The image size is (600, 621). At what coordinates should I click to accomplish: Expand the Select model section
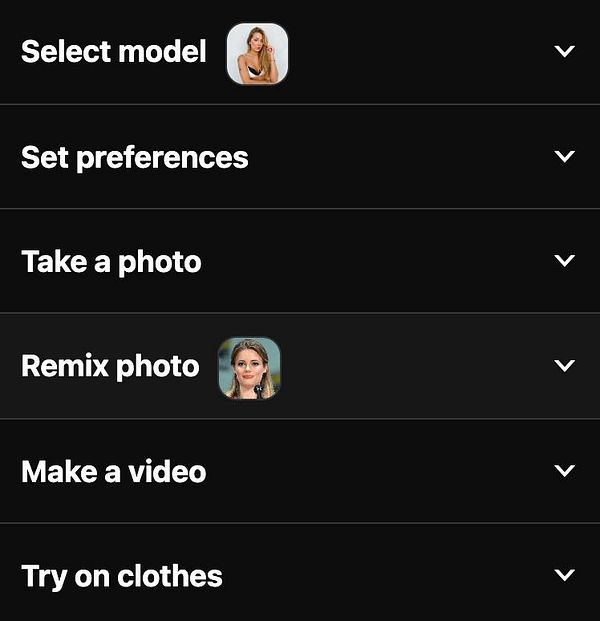coord(564,52)
